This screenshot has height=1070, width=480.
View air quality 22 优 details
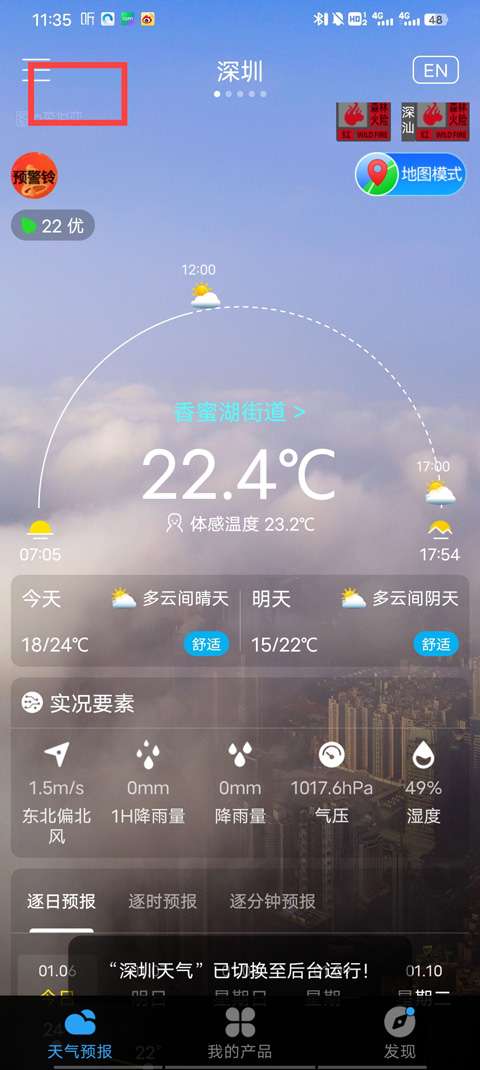click(x=53, y=225)
